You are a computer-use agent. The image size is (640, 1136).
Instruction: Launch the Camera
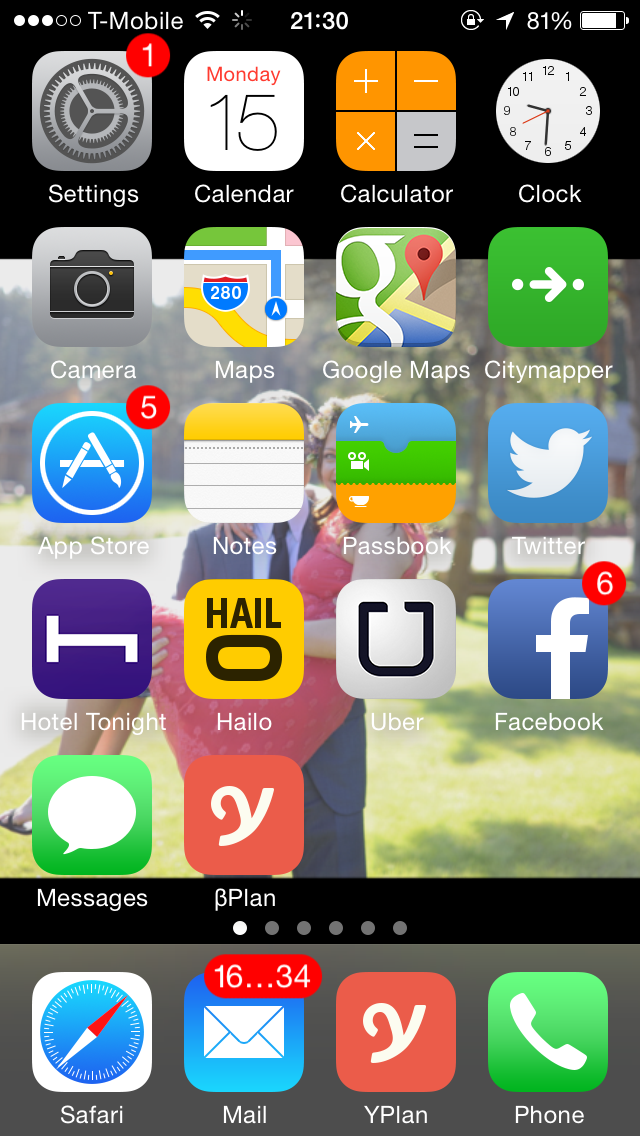click(92, 287)
